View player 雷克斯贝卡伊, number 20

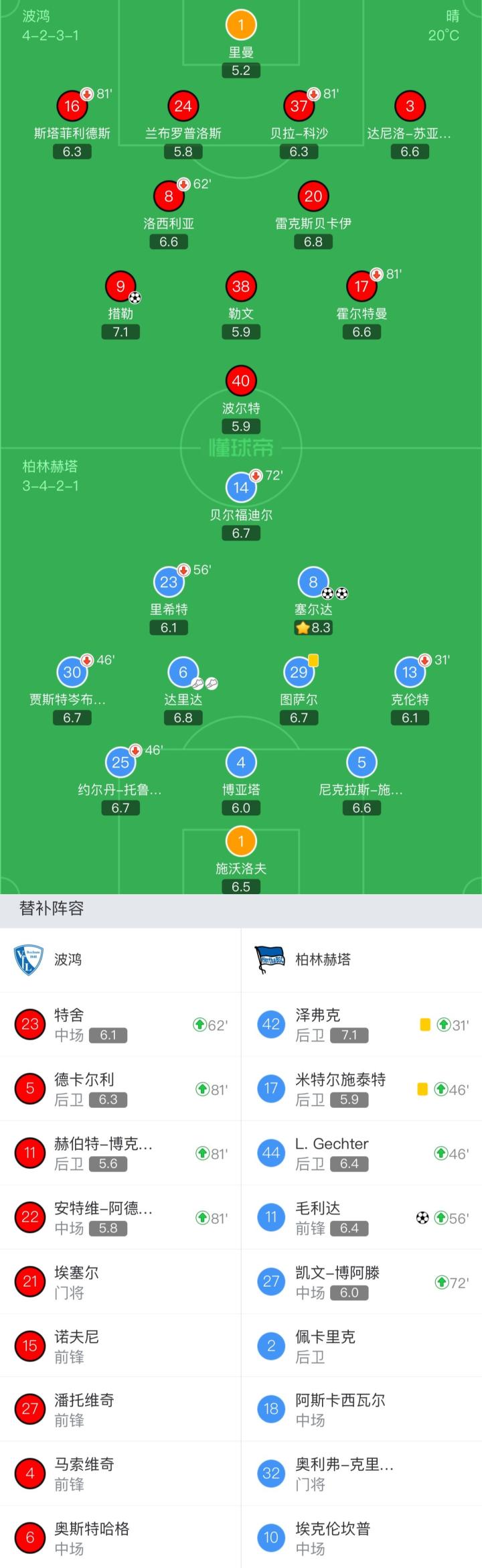tap(313, 196)
